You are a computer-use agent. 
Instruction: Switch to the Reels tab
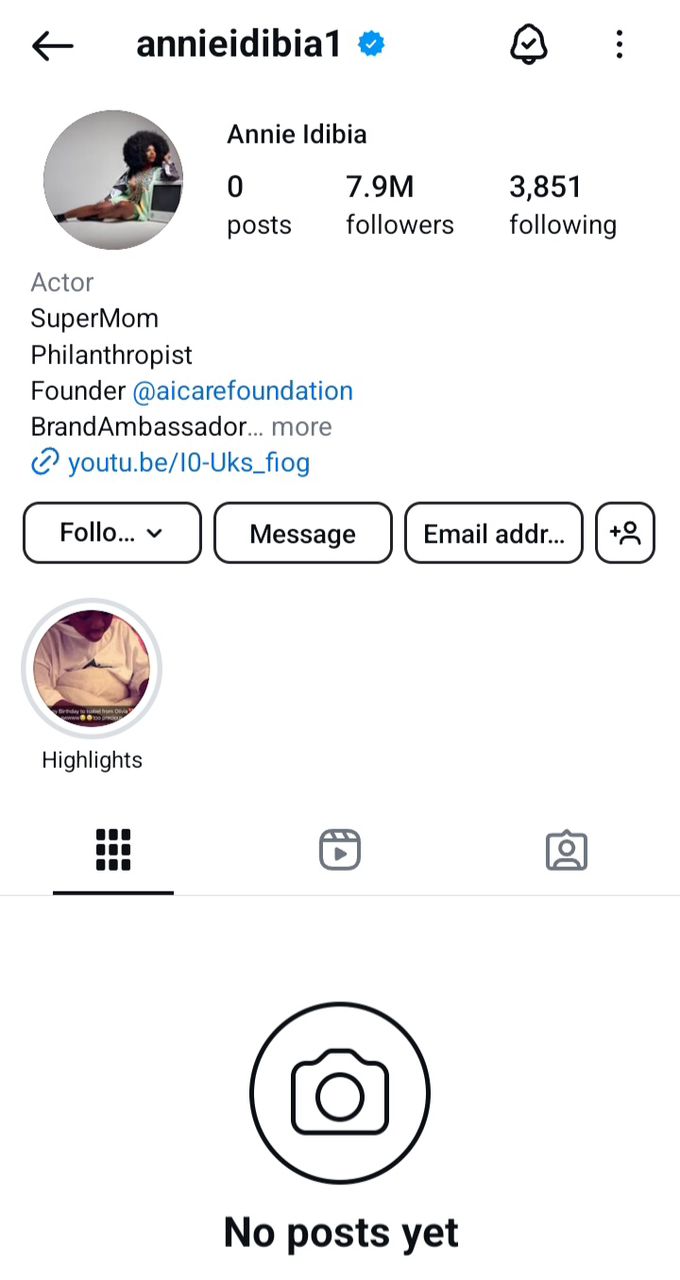point(340,850)
